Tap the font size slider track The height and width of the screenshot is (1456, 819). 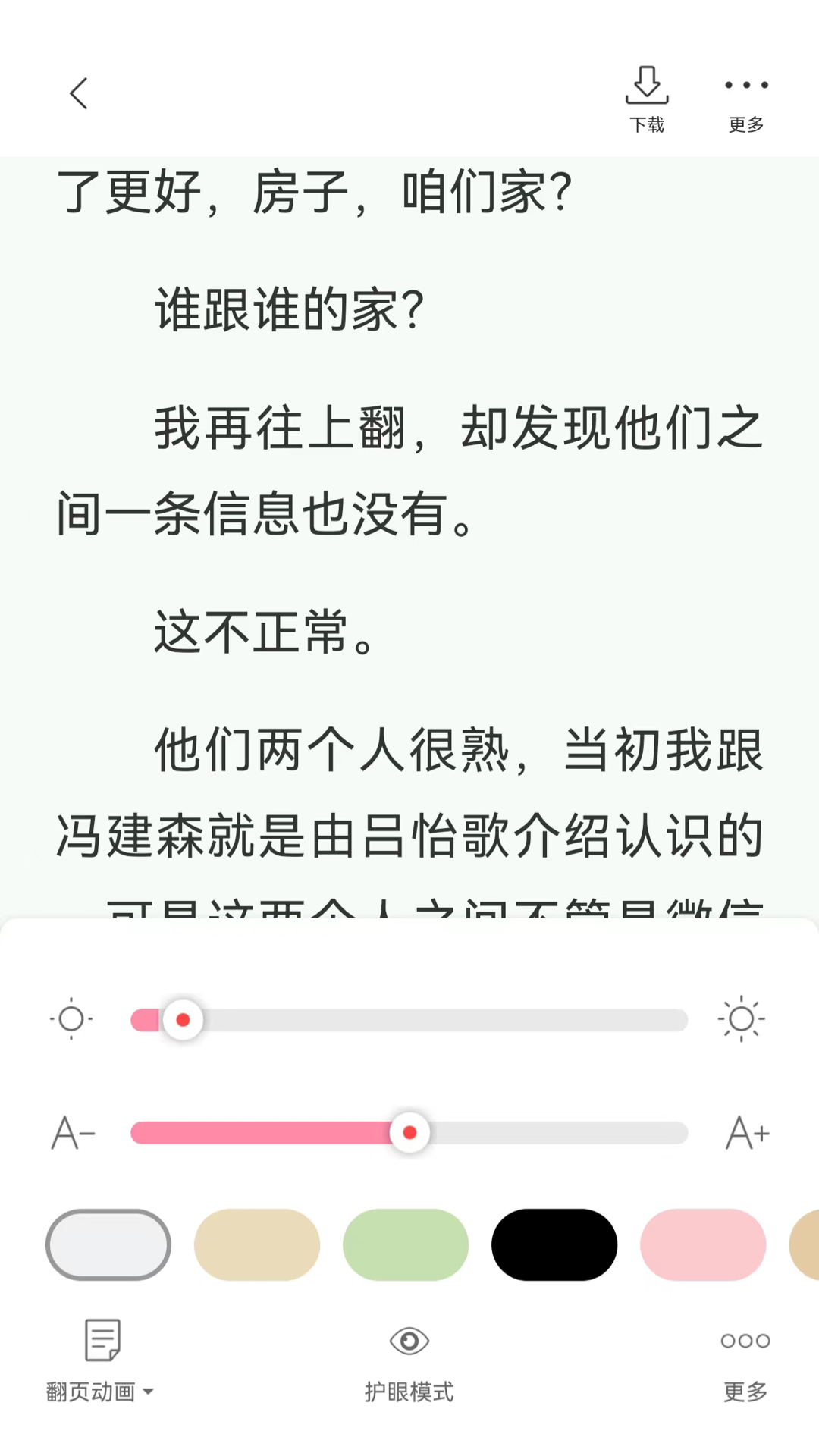pyautogui.click(x=409, y=1133)
